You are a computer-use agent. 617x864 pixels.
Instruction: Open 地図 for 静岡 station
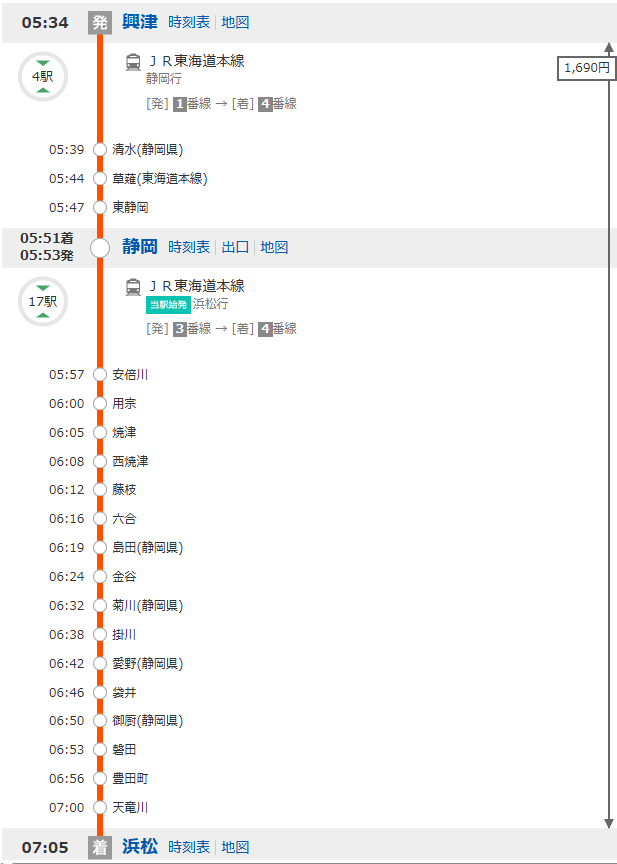coord(274,247)
